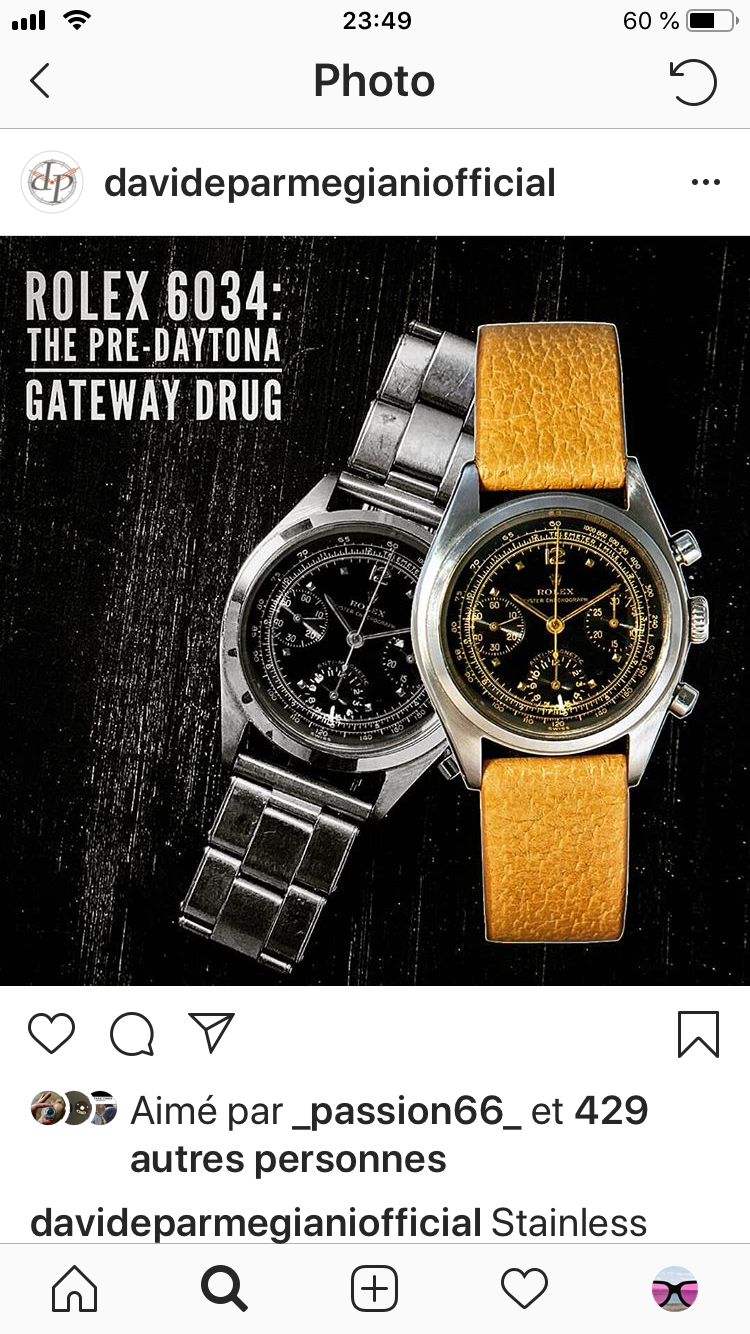Viewport: 750px width, 1334px height.
Task: Tap the Rolex 6034 post image
Action: [x=375, y=610]
